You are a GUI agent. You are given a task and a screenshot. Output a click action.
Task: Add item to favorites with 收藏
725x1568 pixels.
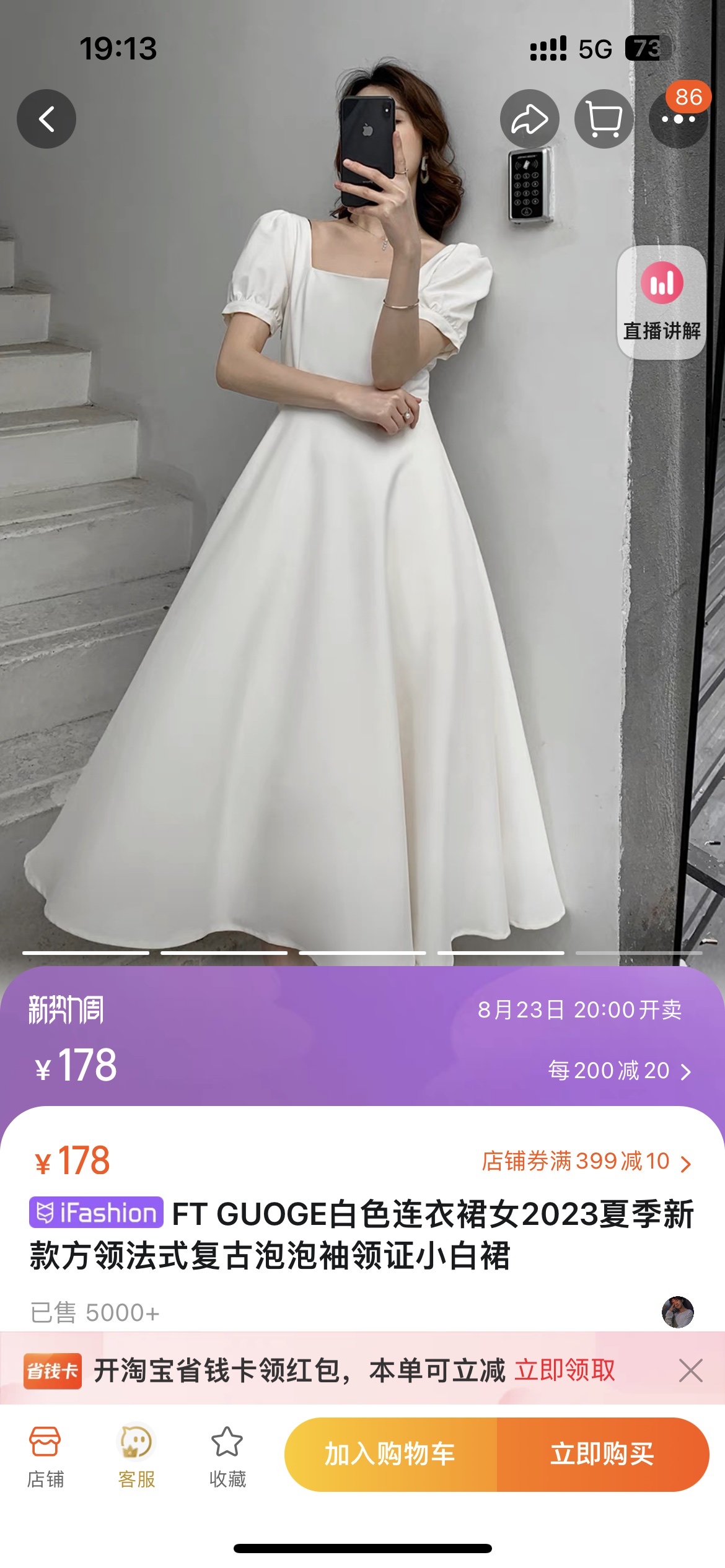click(227, 1455)
